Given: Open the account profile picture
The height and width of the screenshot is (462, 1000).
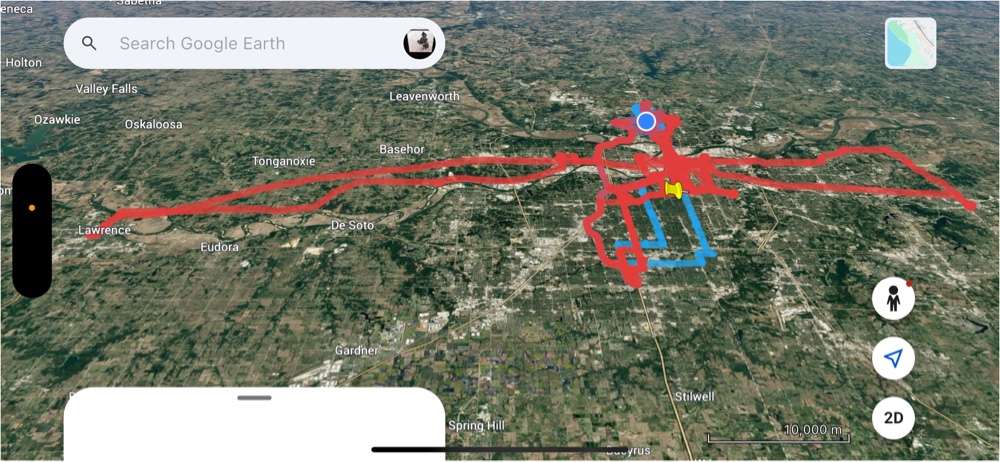Looking at the screenshot, I should pos(419,43).
